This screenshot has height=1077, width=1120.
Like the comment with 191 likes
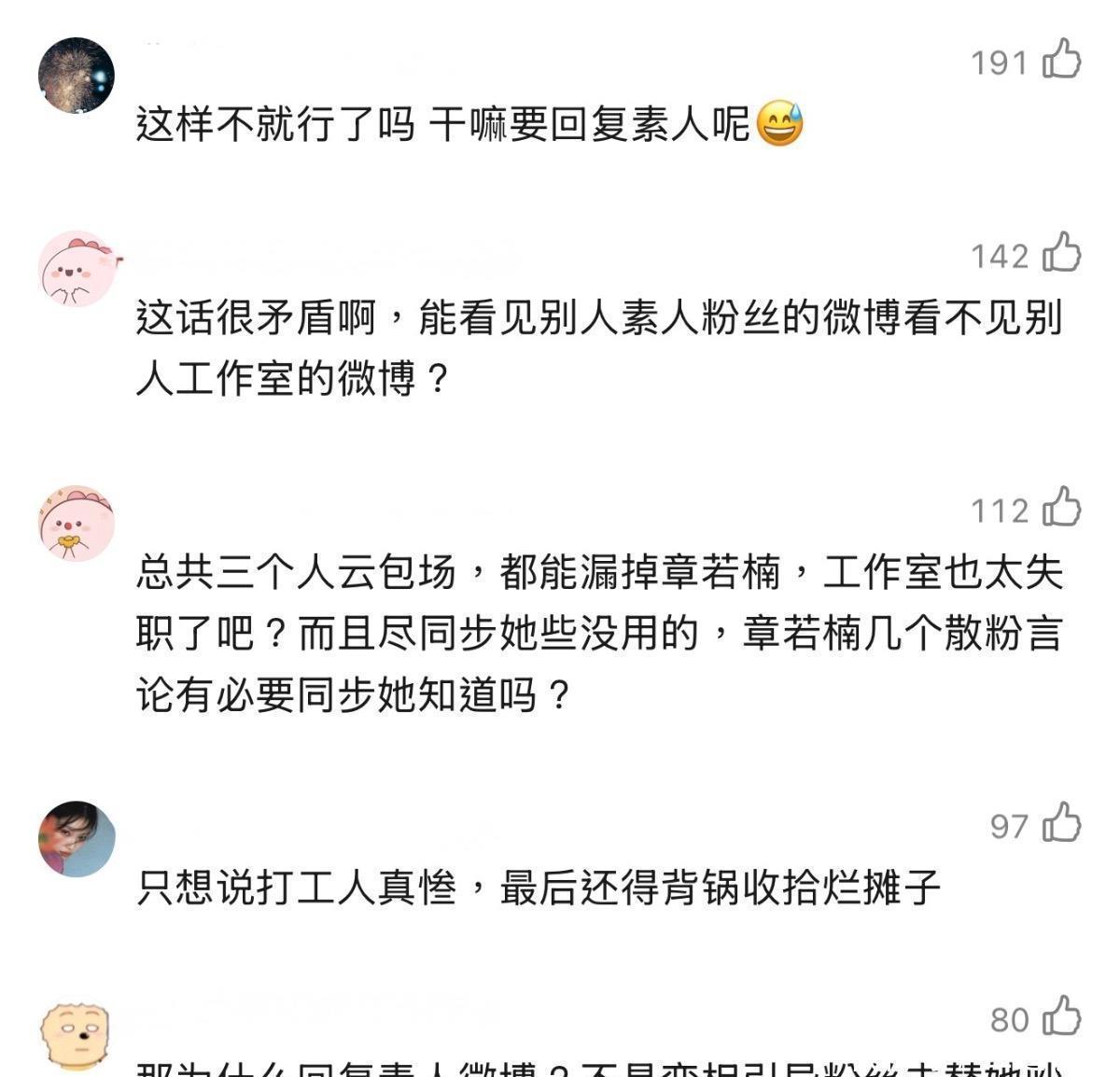pyautogui.click(x=1061, y=60)
